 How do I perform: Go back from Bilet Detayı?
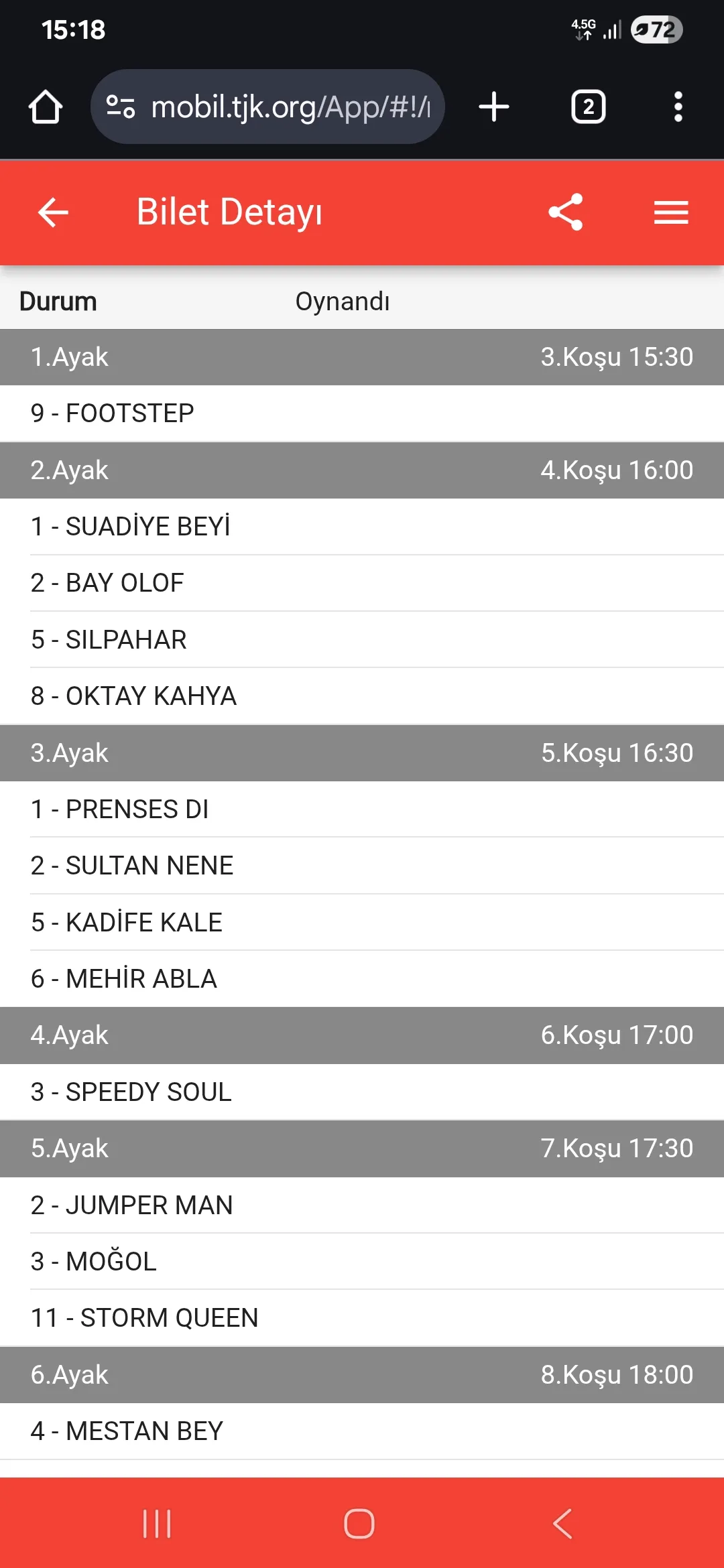53,212
